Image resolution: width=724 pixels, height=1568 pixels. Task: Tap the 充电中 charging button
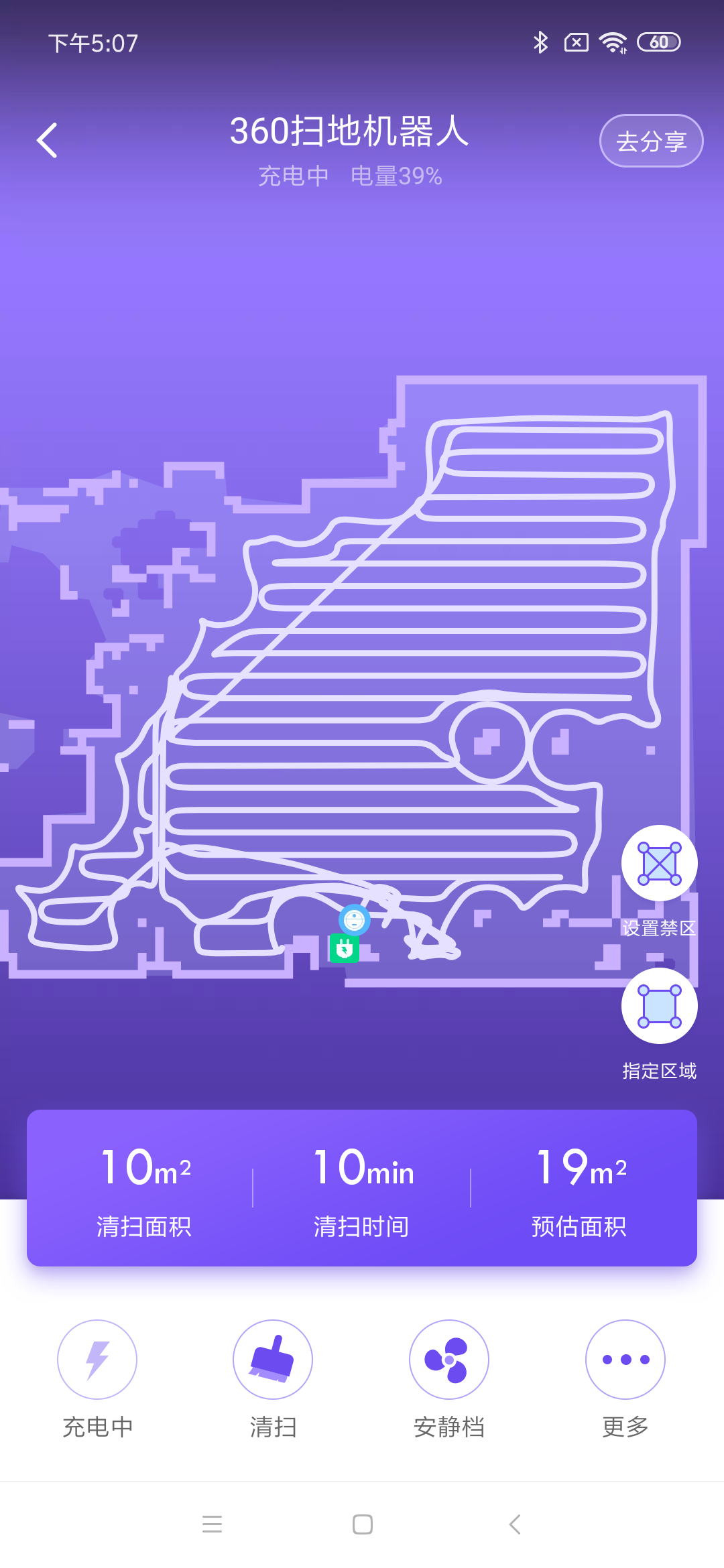click(x=97, y=1360)
